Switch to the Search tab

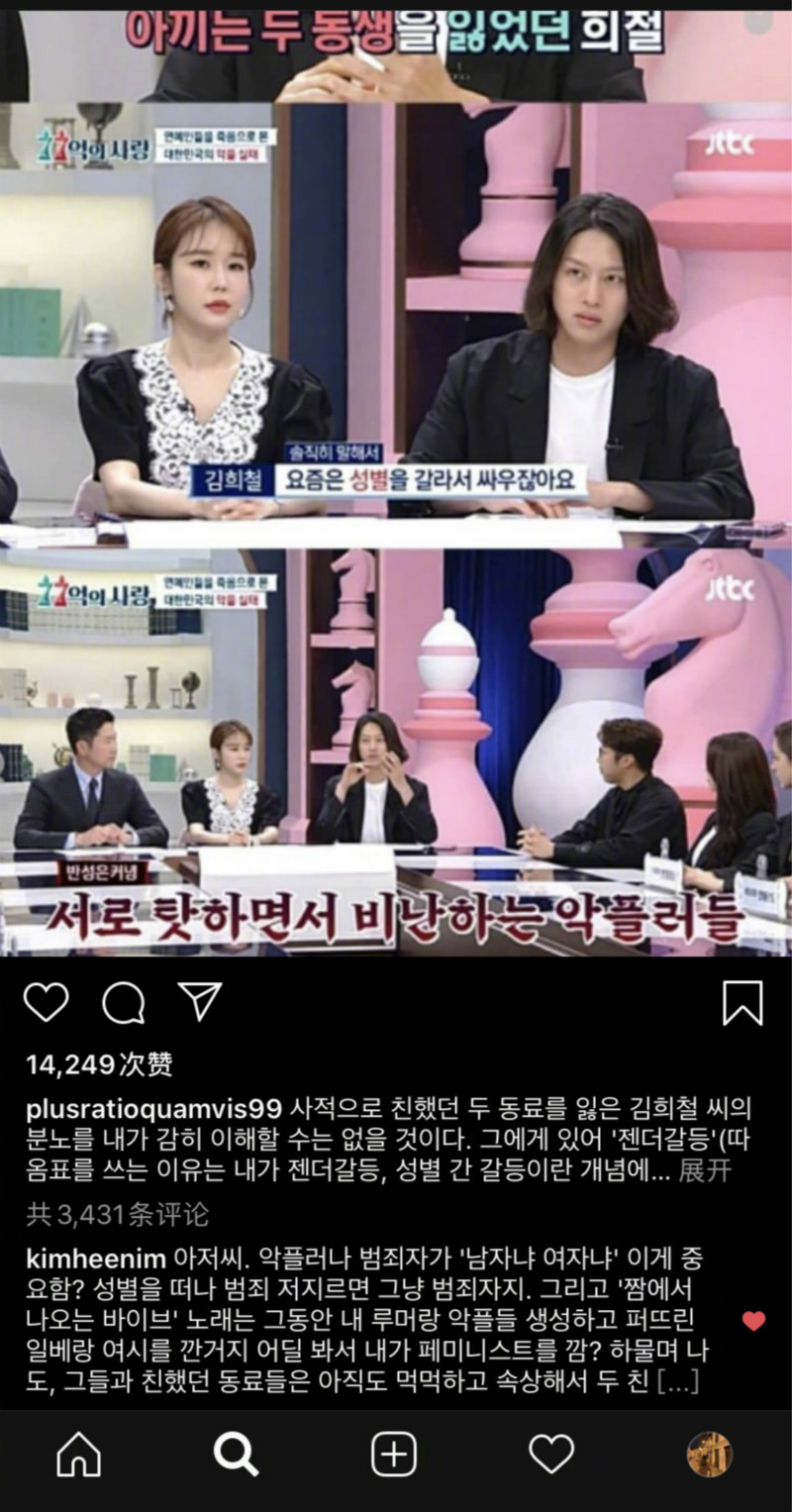tap(237, 1455)
